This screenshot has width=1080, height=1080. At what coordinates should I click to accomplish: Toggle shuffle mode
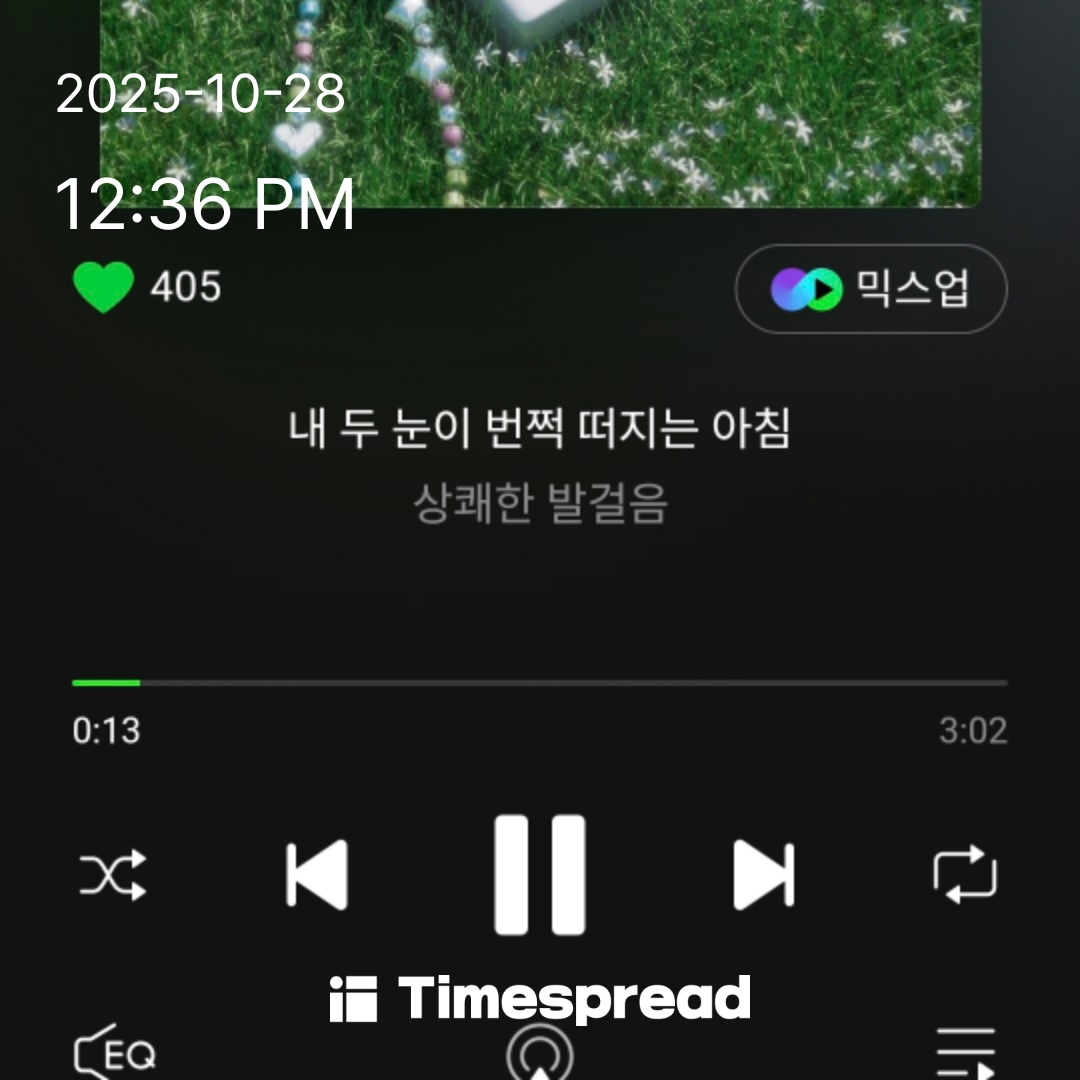point(113,875)
